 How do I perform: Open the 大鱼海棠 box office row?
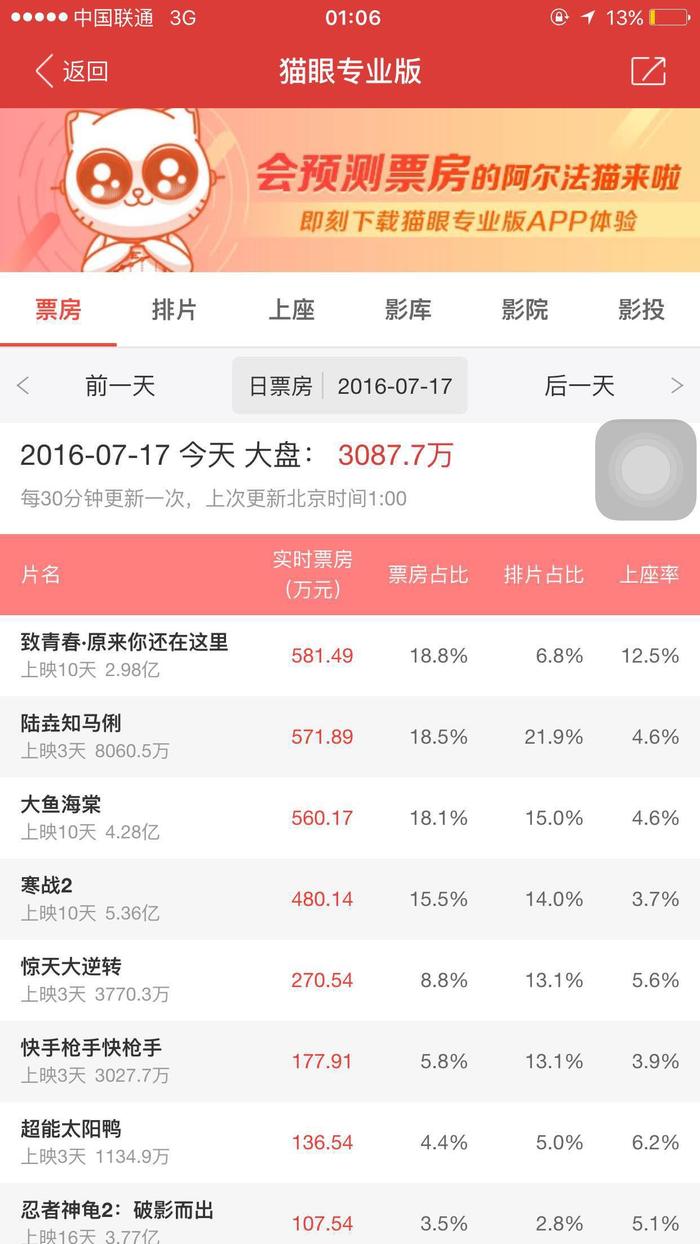350,818
